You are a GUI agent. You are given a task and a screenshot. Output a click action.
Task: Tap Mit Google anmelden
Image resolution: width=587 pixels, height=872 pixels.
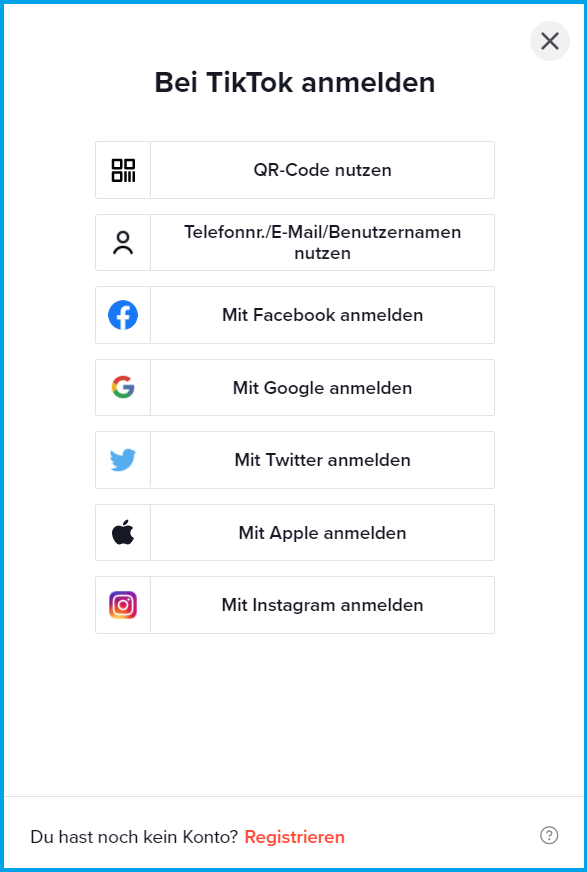pyautogui.click(x=295, y=388)
